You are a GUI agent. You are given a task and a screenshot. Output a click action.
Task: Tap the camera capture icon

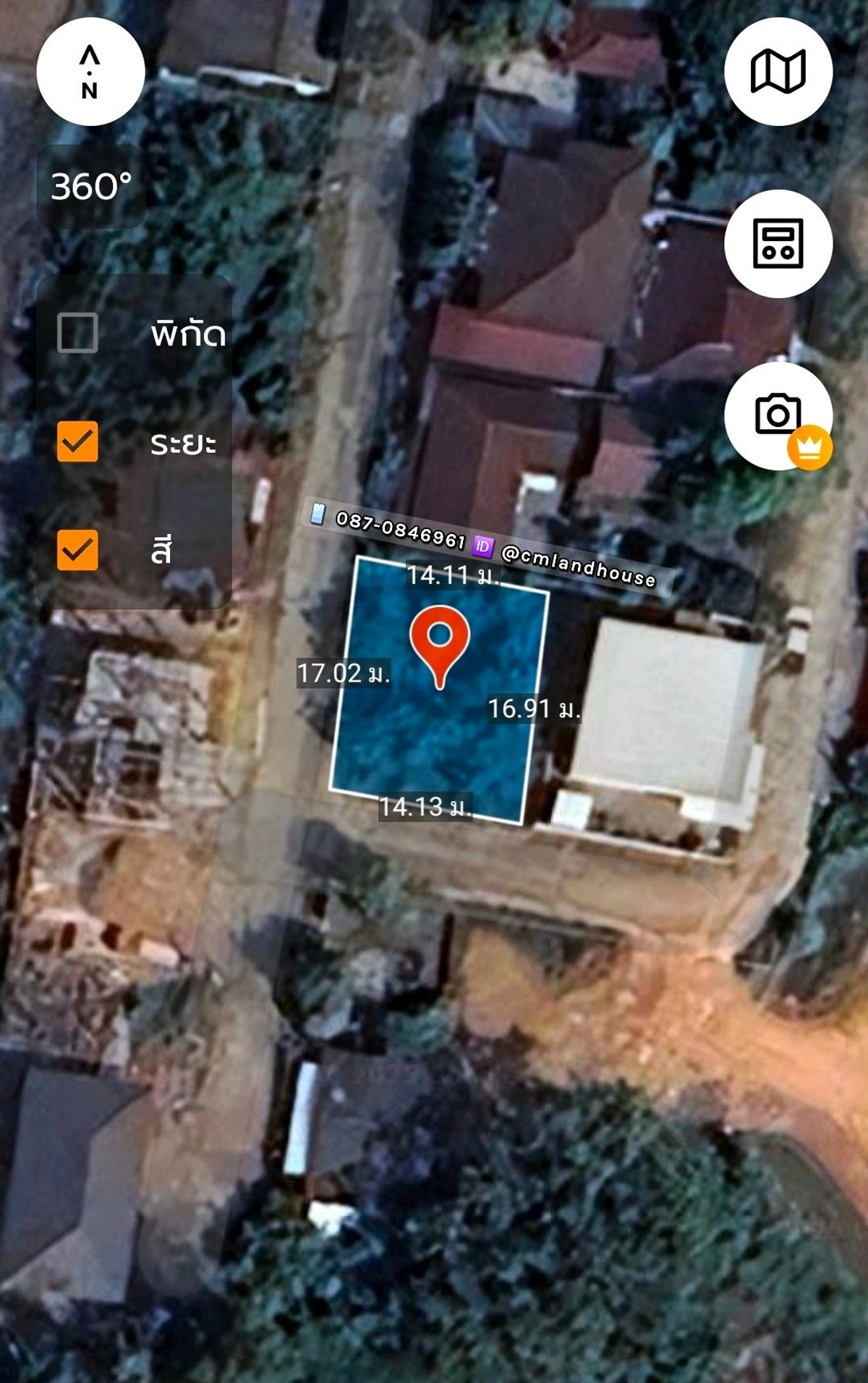778,415
